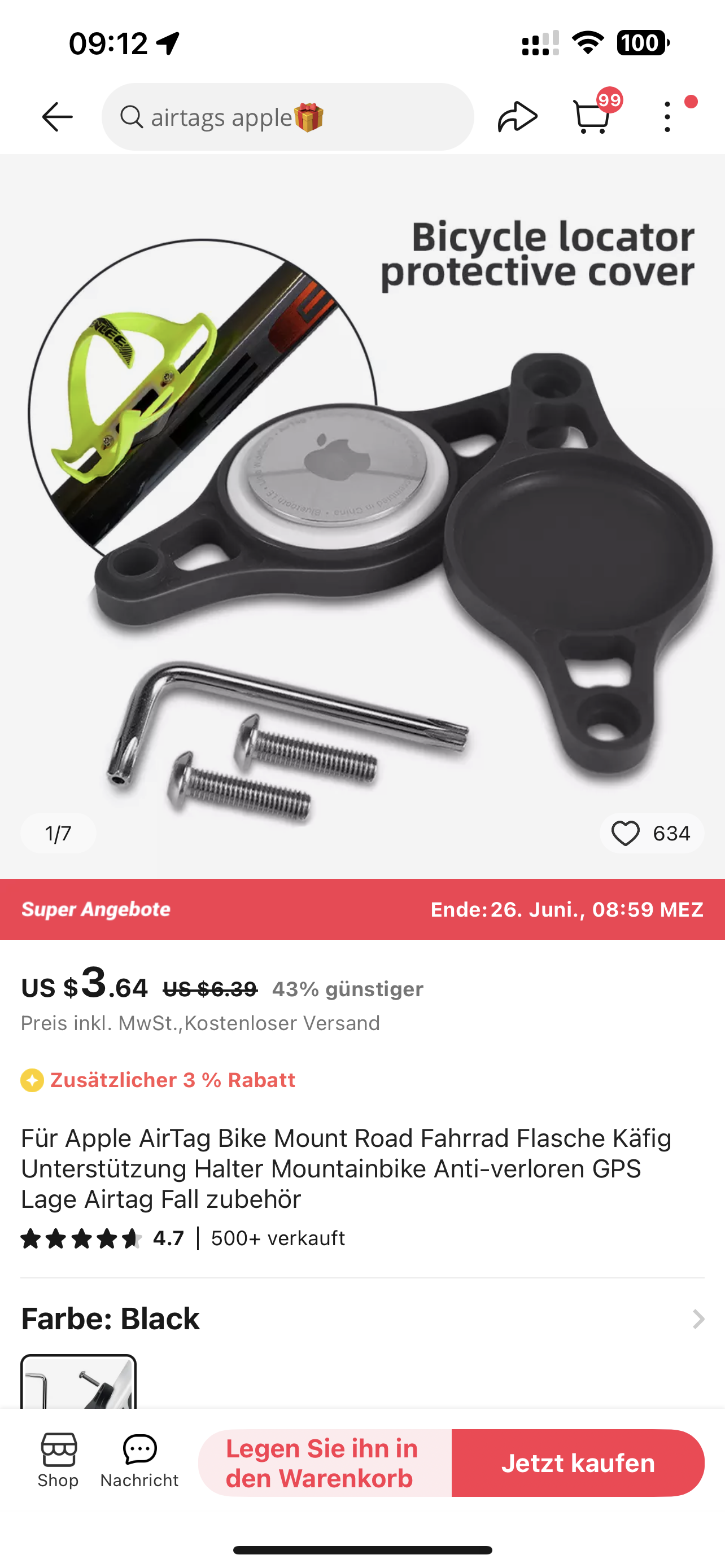Open the three-dot overflow menu

pos(668,116)
